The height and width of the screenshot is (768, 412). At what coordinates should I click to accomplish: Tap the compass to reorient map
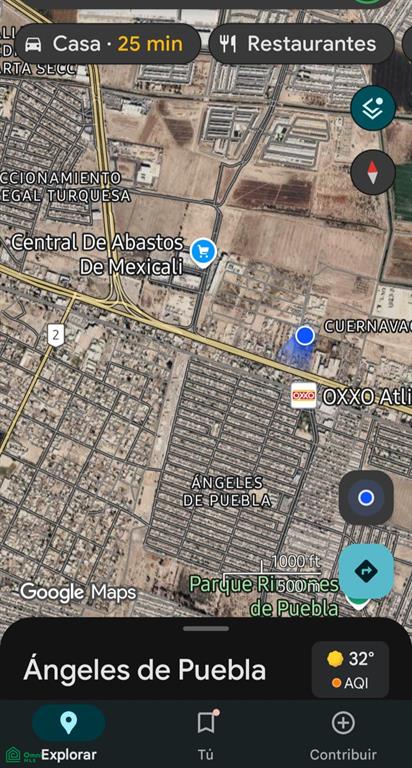(x=373, y=172)
